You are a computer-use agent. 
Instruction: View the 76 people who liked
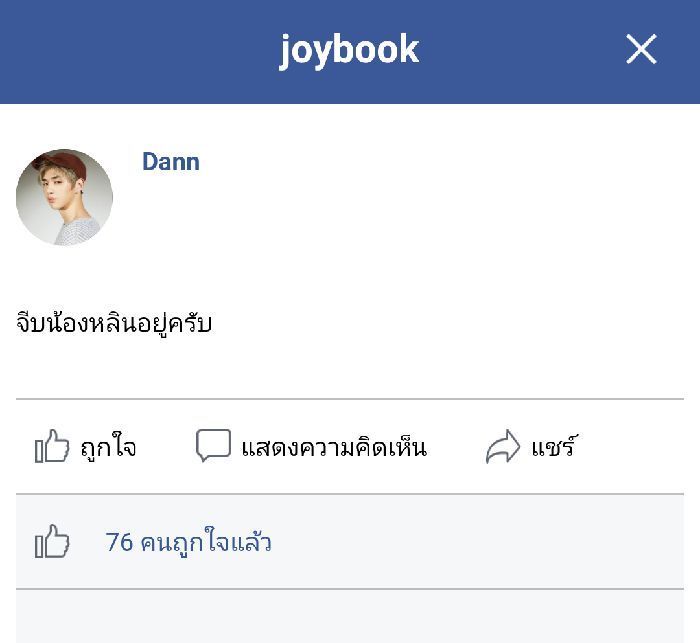coord(188,543)
